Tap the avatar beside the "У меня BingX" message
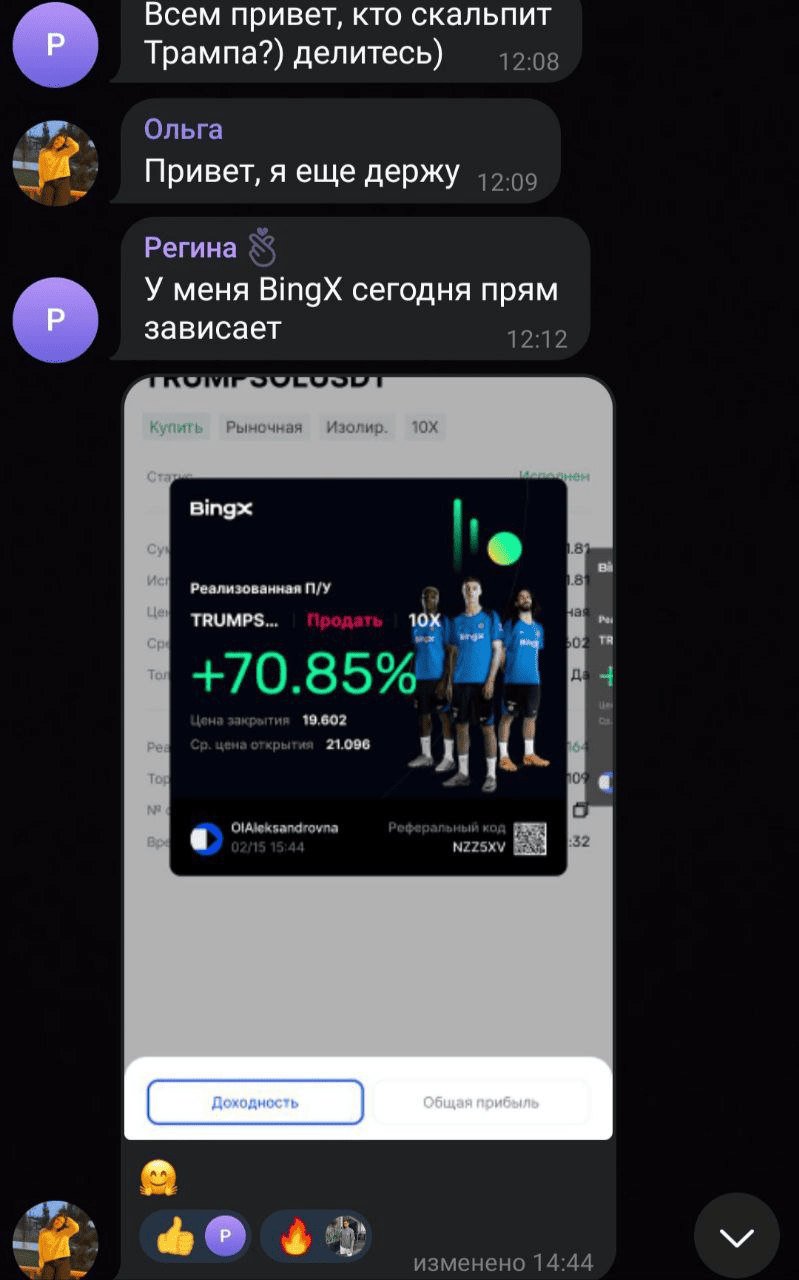Image resolution: width=799 pixels, height=1280 pixels. tap(55, 320)
